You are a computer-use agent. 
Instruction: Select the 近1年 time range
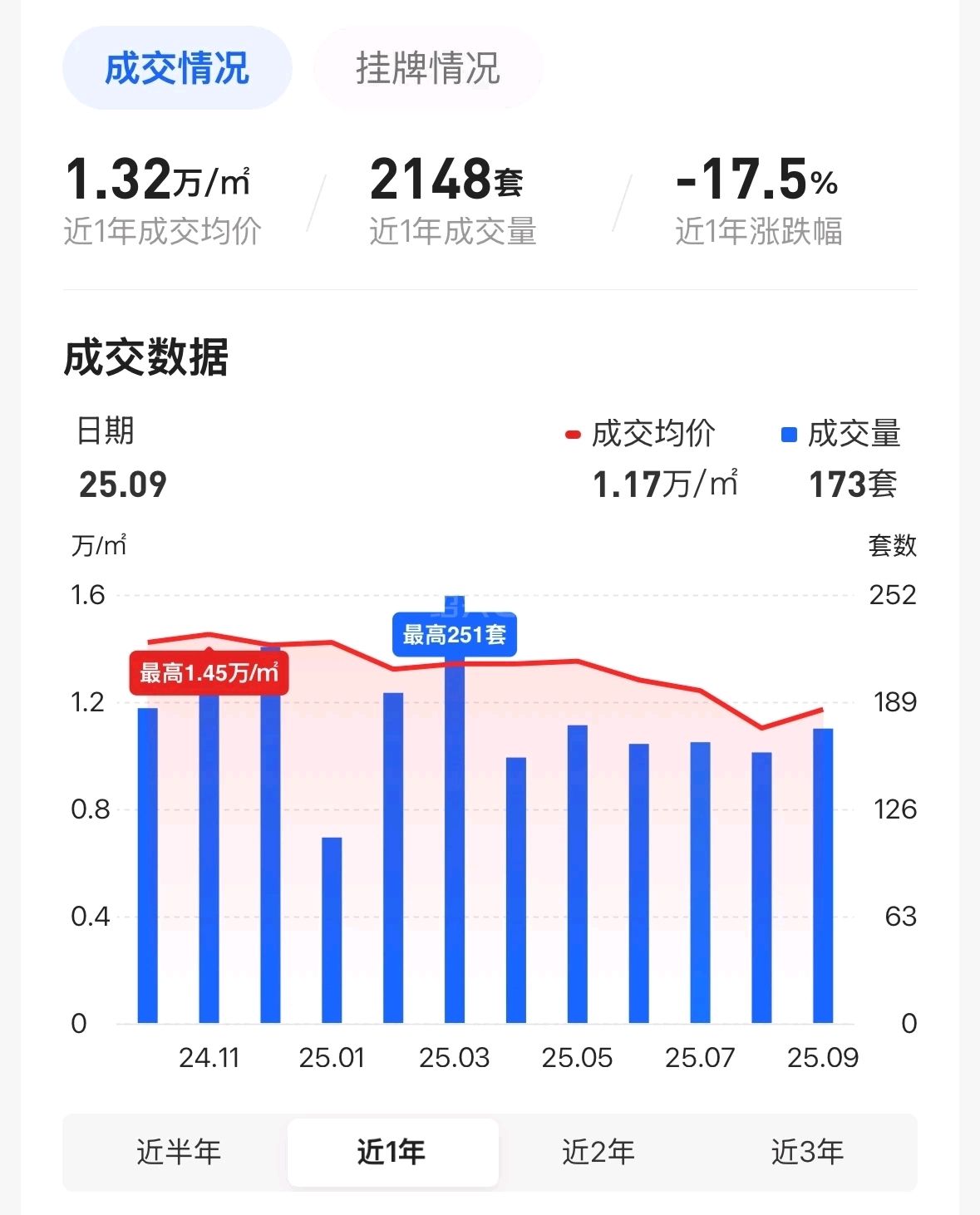pyautogui.click(x=392, y=1152)
